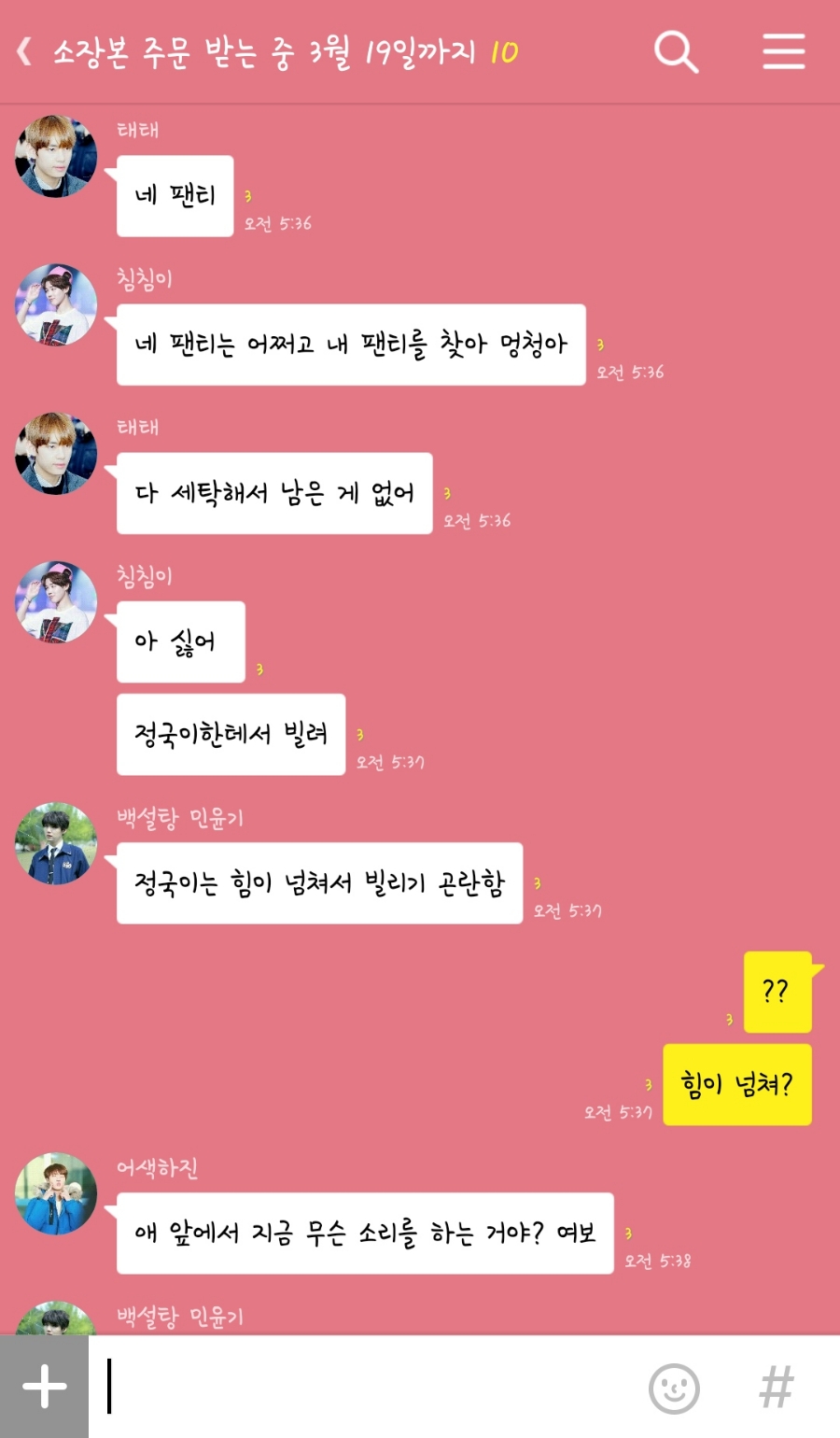Open the emoticon picker
The width and height of the screenshot is (840, 1438).
[674, 1388]
